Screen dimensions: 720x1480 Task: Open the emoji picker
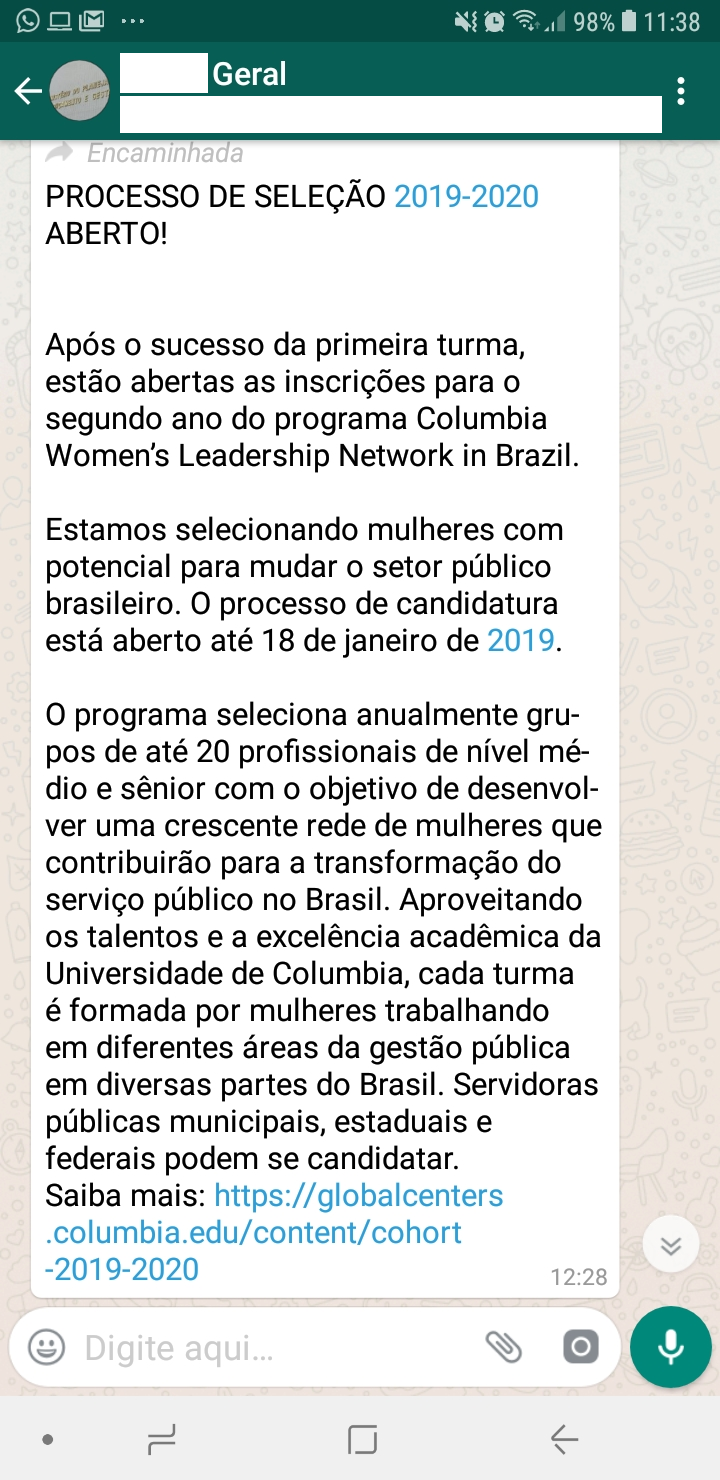pos(46,1348)
